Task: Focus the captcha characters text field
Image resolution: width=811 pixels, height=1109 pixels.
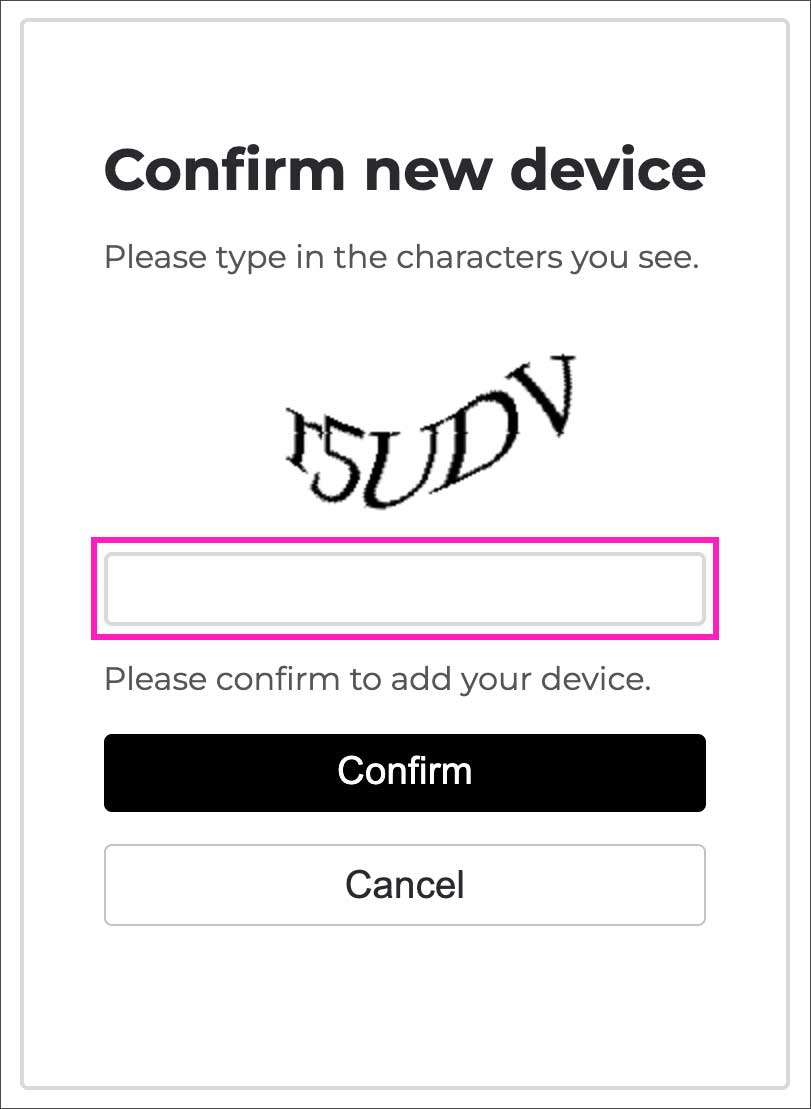Action: click(404, 588)
